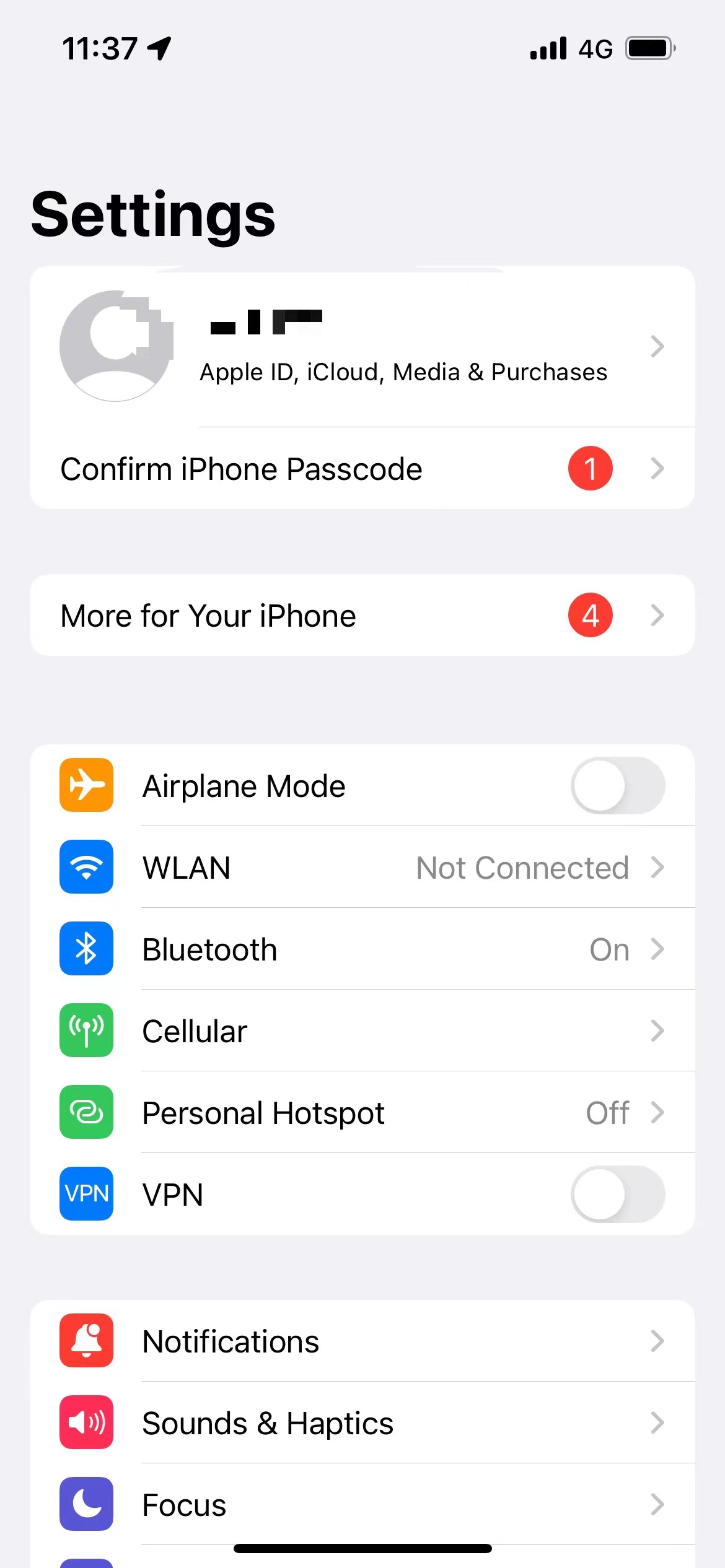Open Confirm iPhone Passcode
This screenshot has height=1568, width=725.
[362, 469]
